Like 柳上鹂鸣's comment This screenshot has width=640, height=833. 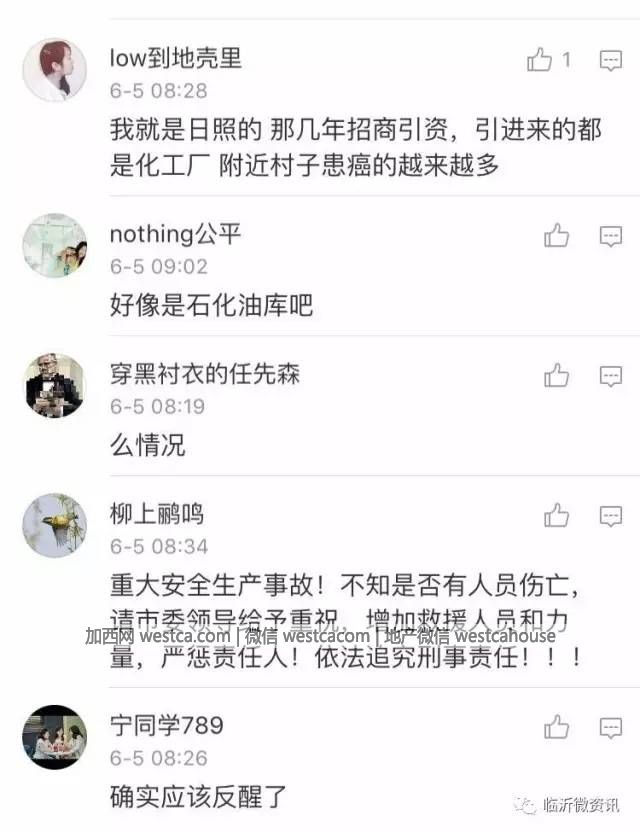556,516
